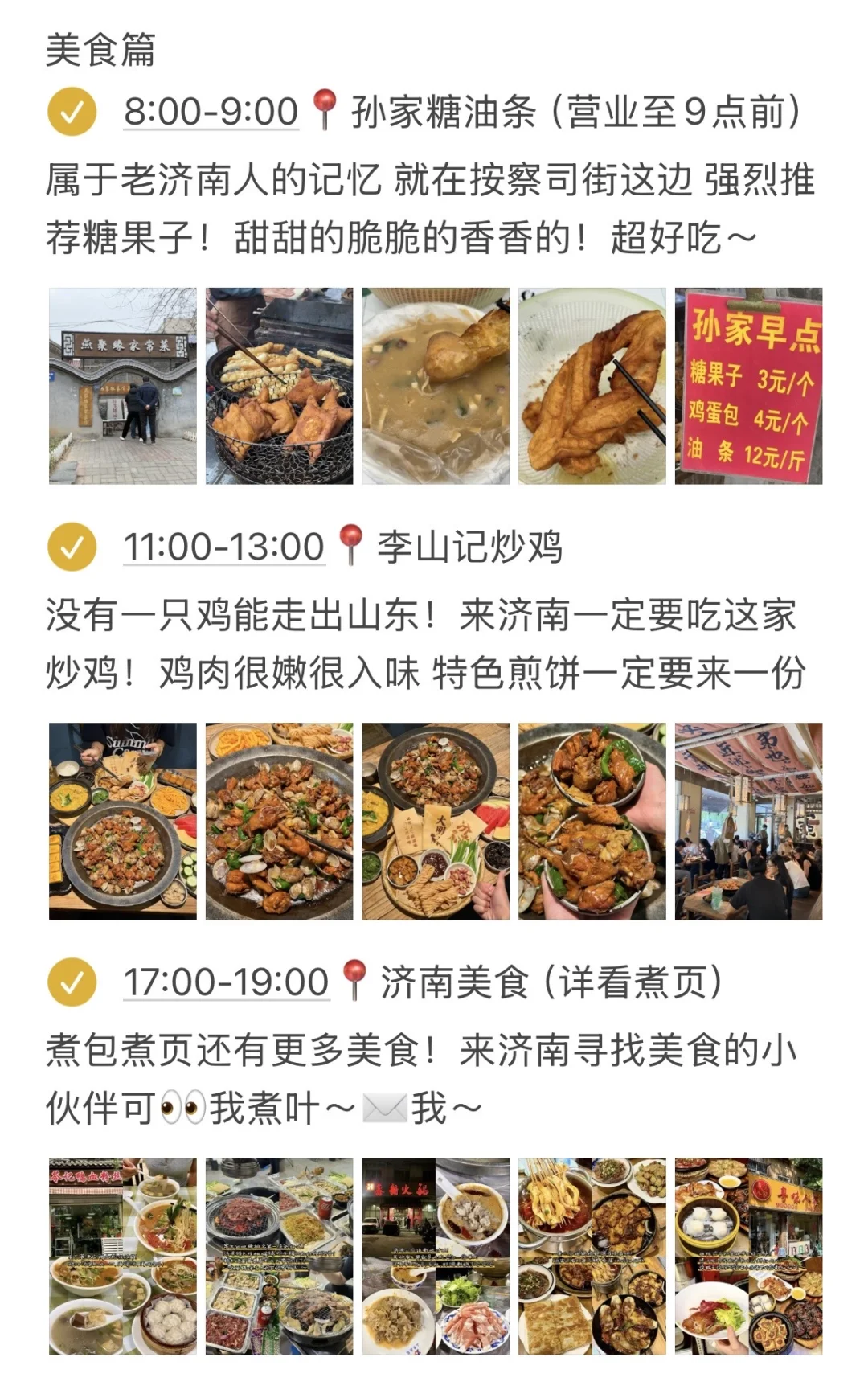This screenshot has width=868, height=1390.
Task: Open the 8:00-9:00 time link
Action: pyautogui.click(x=211, y=112)
